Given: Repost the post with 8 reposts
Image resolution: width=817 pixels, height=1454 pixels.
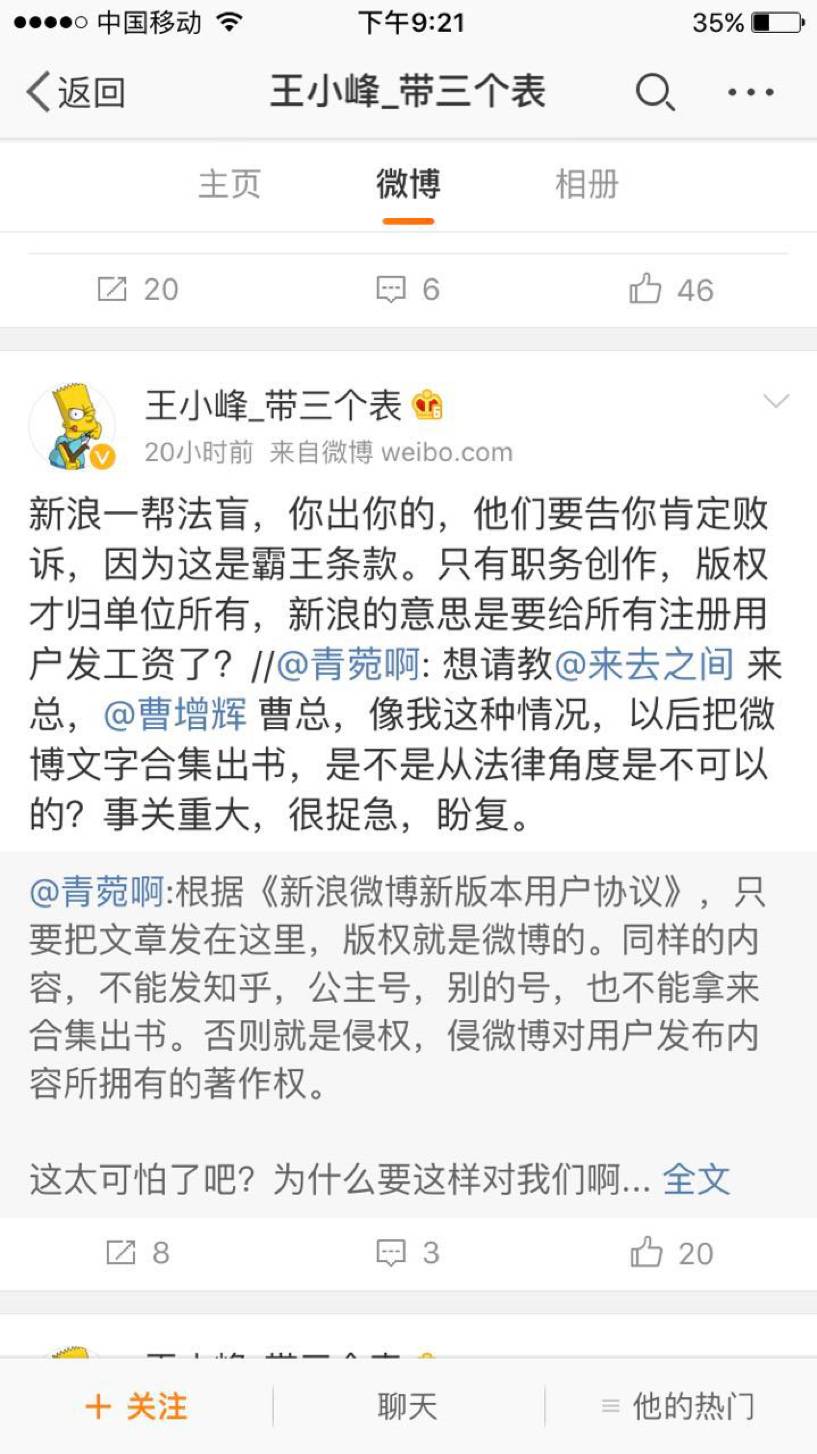Looking at the screenshot, I should pos(137,1253).
